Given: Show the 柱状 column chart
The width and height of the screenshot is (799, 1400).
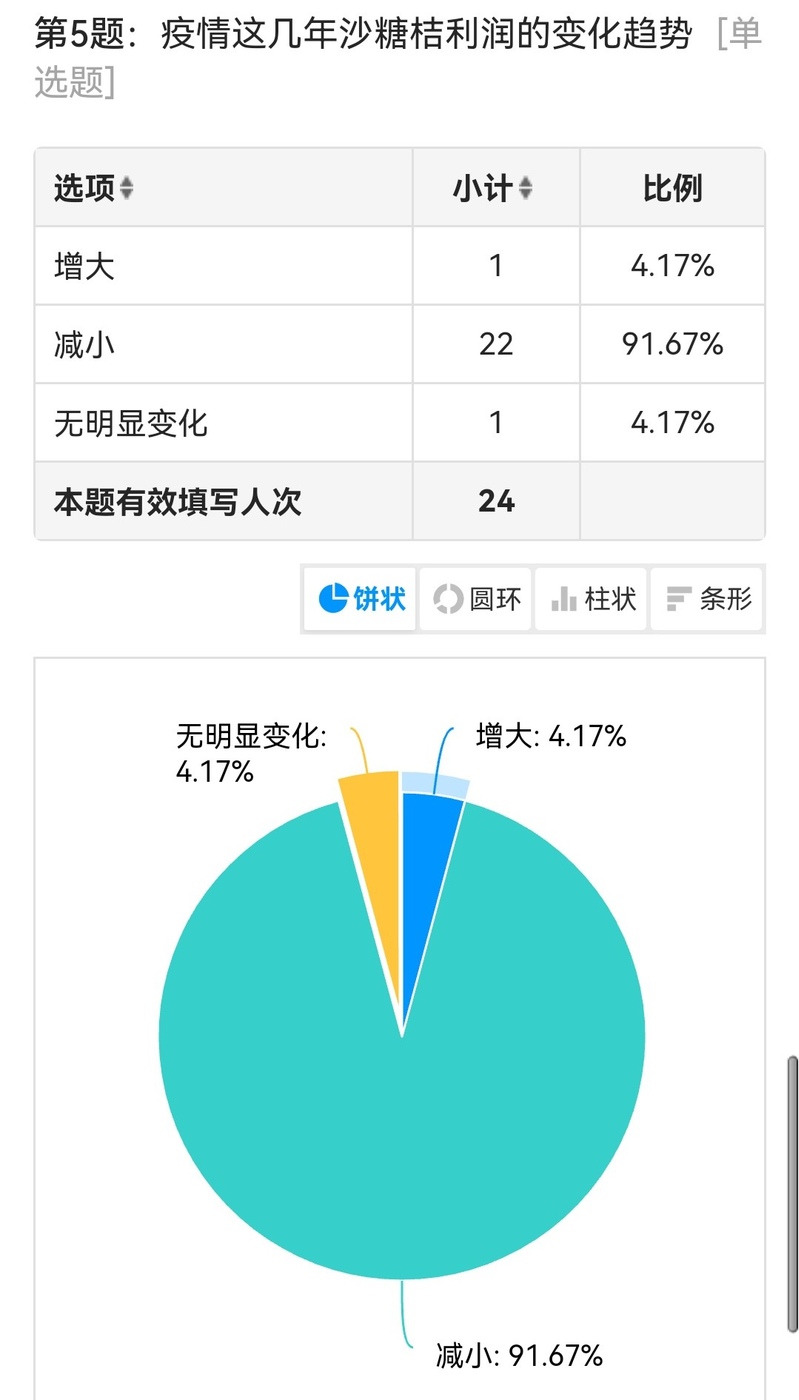Looking at the screenshot, I should click(x=592, y=598).
